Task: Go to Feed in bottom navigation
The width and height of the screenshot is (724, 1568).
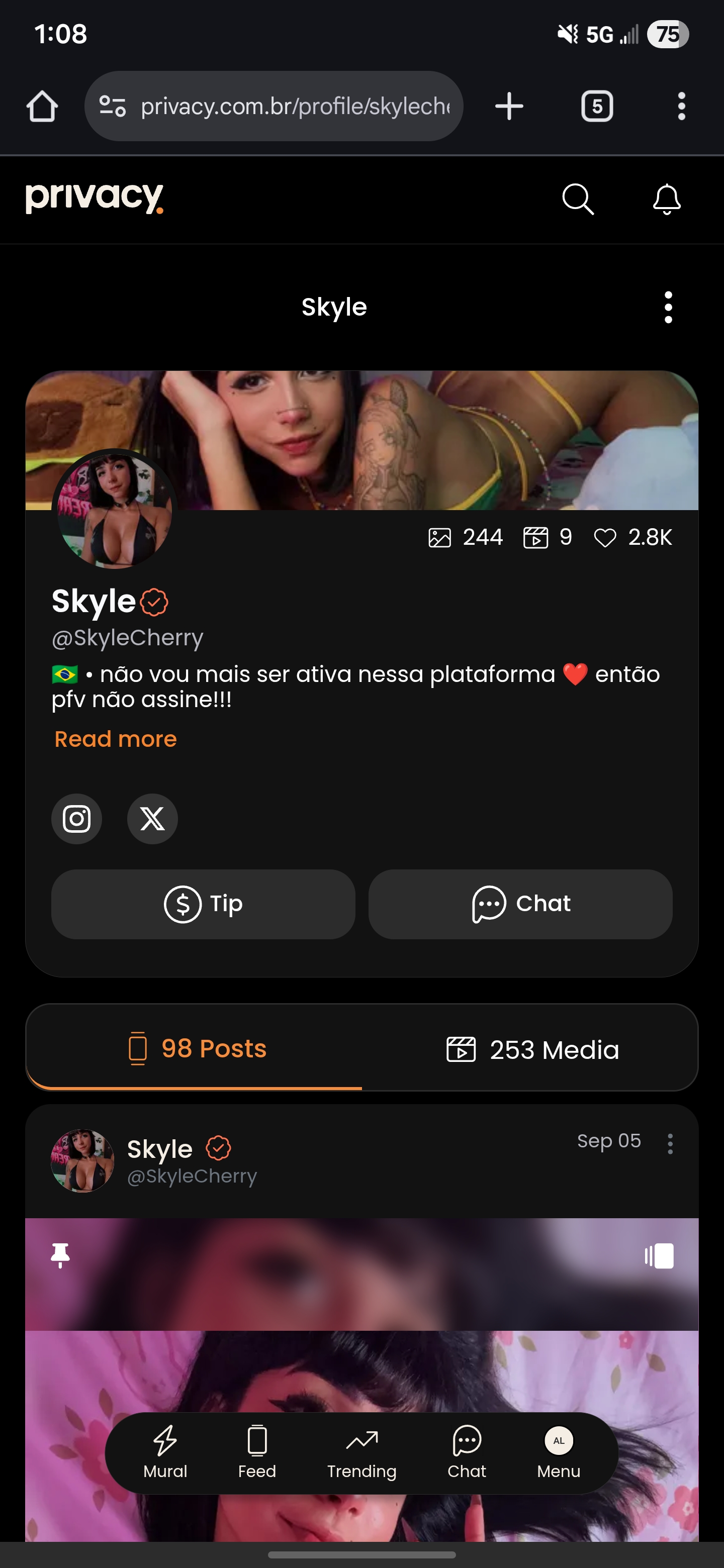Action: 257,1452
